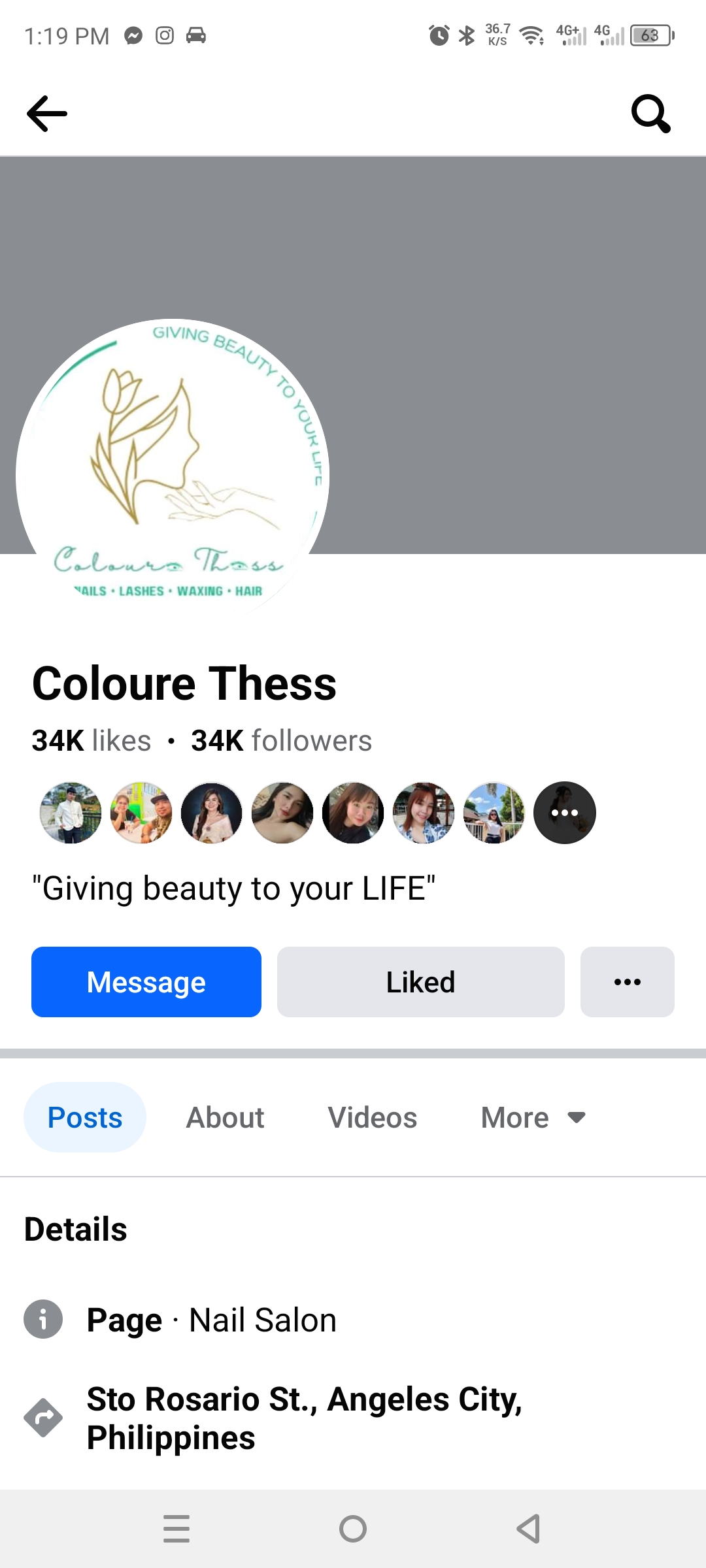Open the three-dot page options button
706x1568 pixels.
tap(627, 982)
